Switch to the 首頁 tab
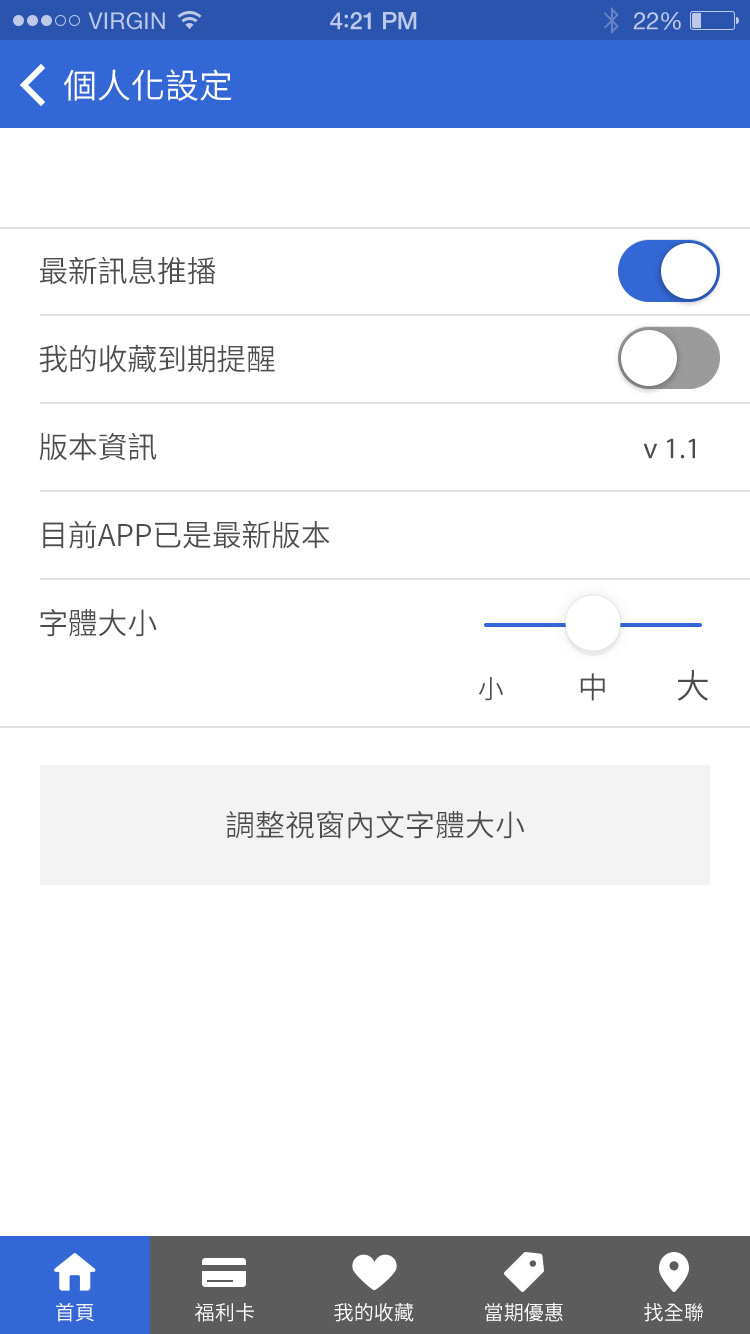Screen dimensions: 750x1334 click(x=75, y=1286)
